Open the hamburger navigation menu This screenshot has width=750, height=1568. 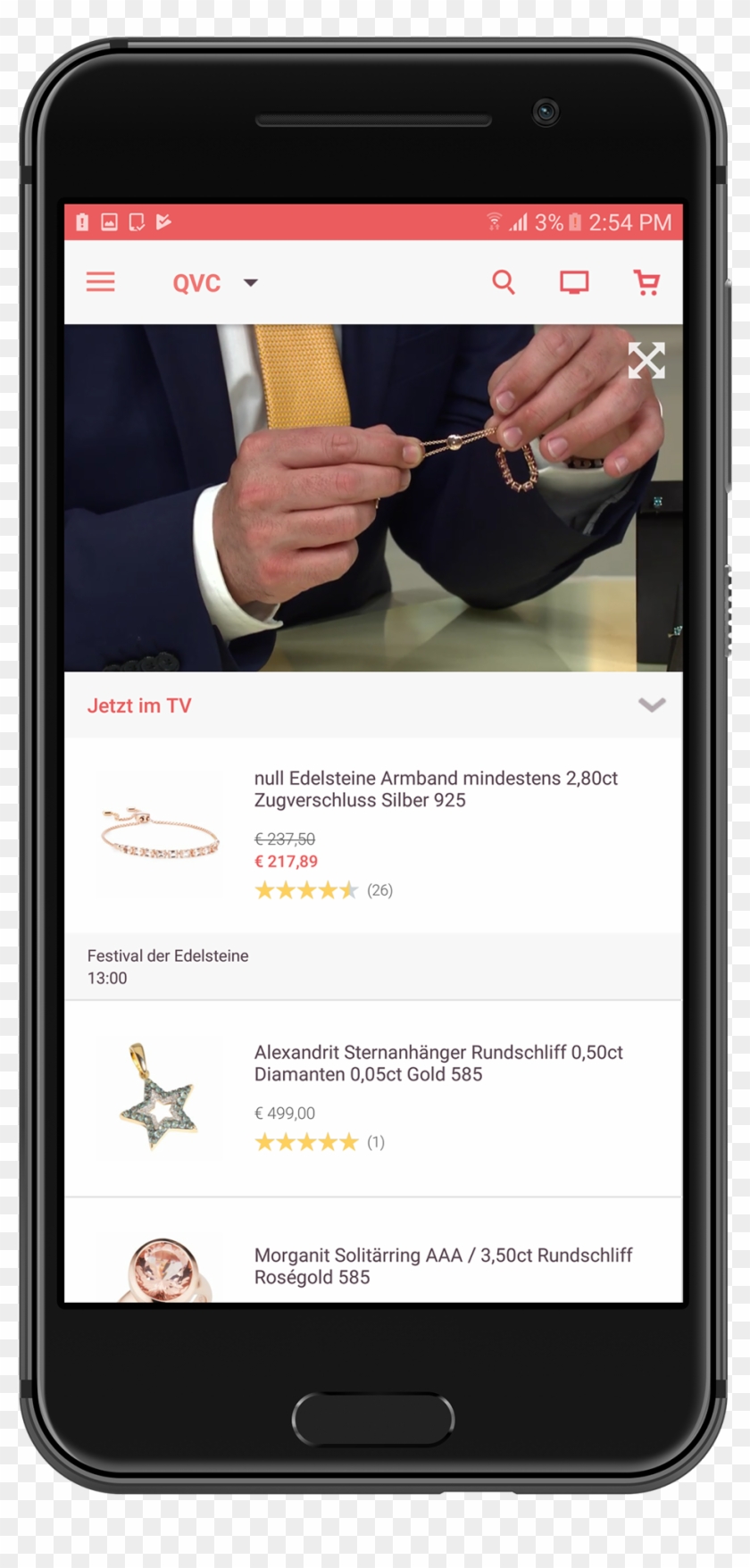click(100, 283)
